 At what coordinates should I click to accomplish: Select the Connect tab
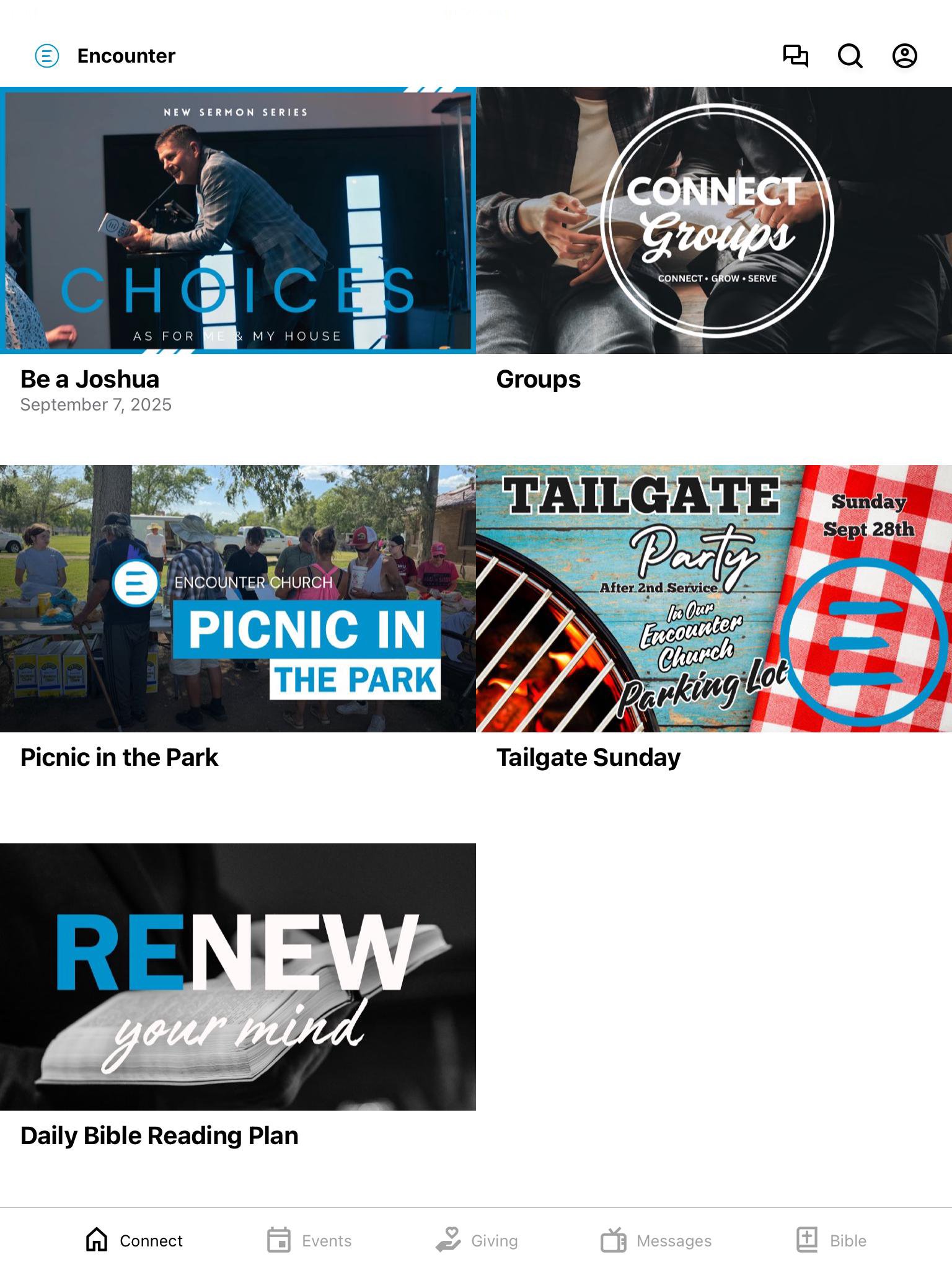[134, 1240]
